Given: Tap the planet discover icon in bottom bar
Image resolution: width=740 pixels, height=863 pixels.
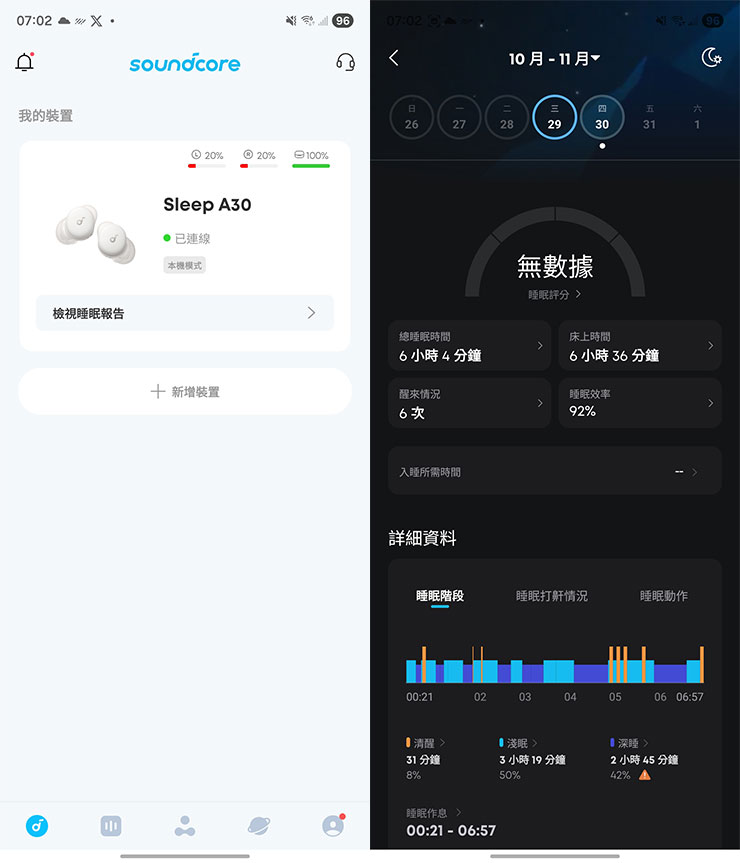Looking at the screenshot, I should 258,826.
